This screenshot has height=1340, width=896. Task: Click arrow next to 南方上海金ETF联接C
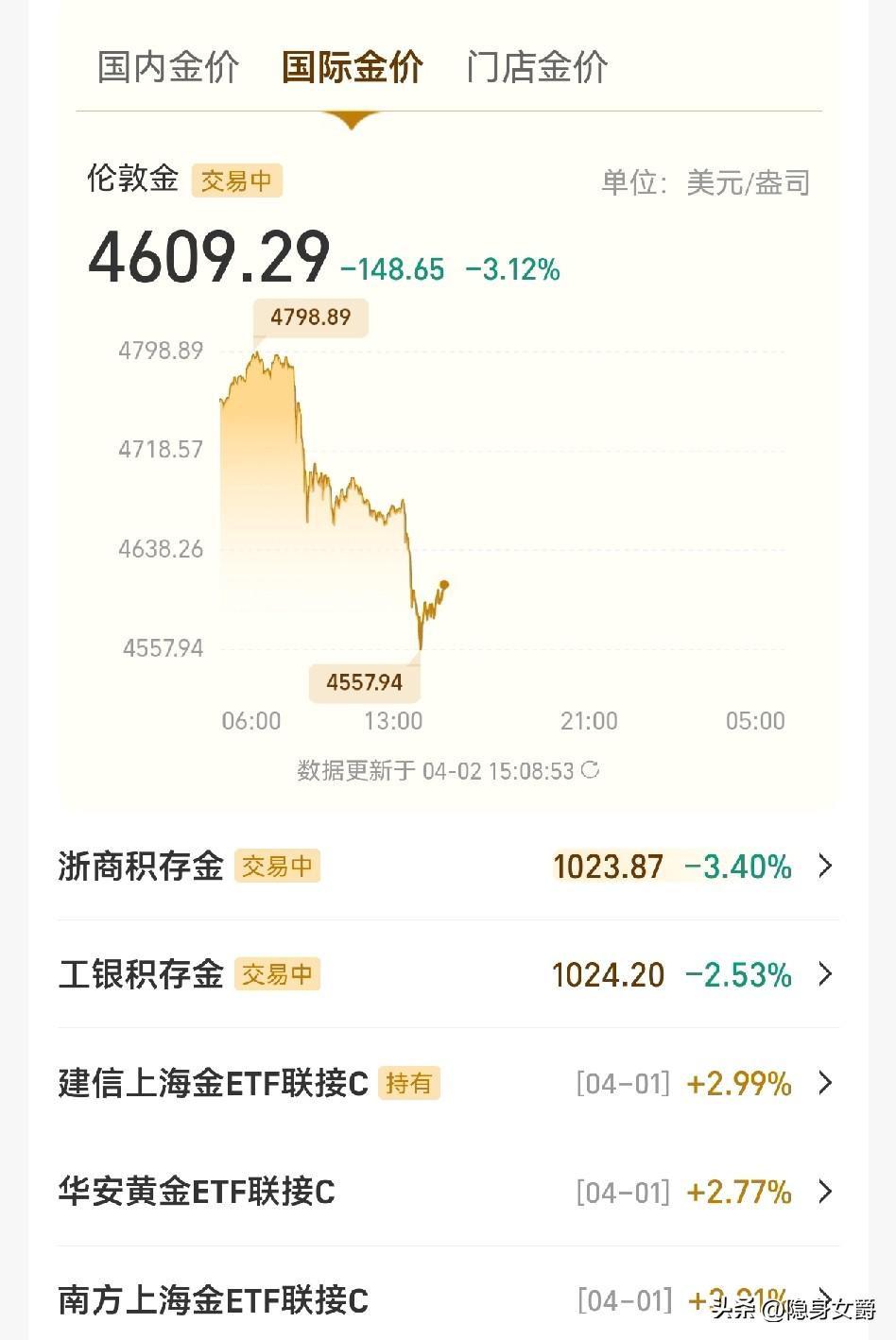pos(825,1301)
